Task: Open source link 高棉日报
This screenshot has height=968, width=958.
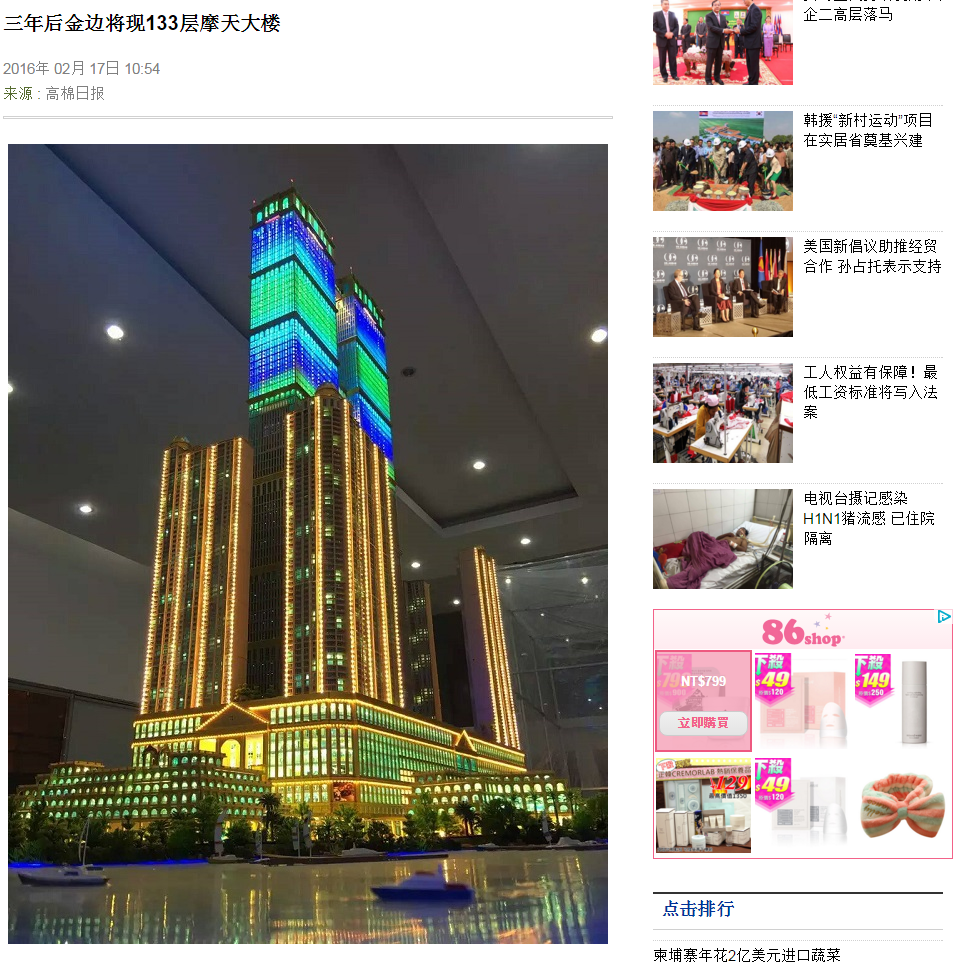Action: tap(75, 93)
